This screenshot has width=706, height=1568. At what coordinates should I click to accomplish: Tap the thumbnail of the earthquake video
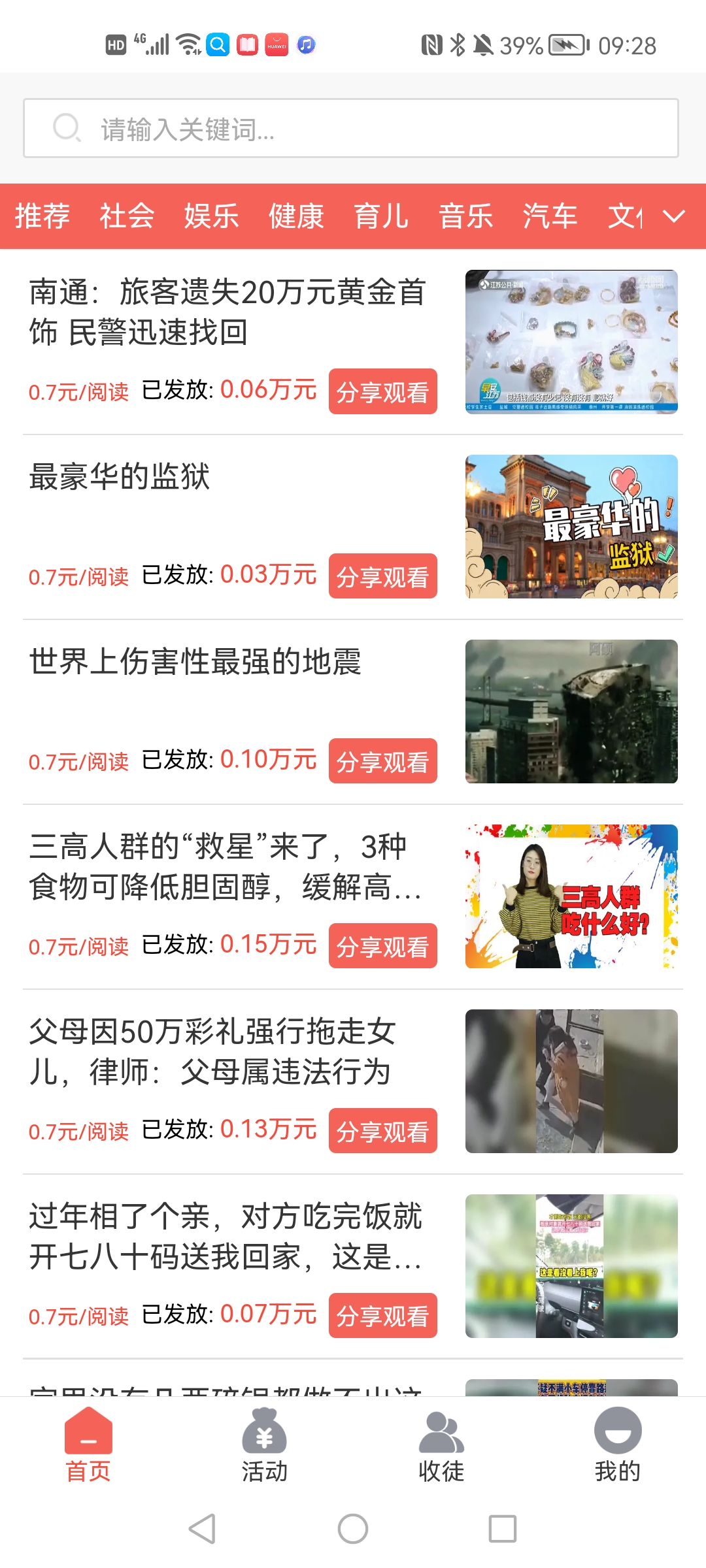pyautogui.click(x=570, y=711)
